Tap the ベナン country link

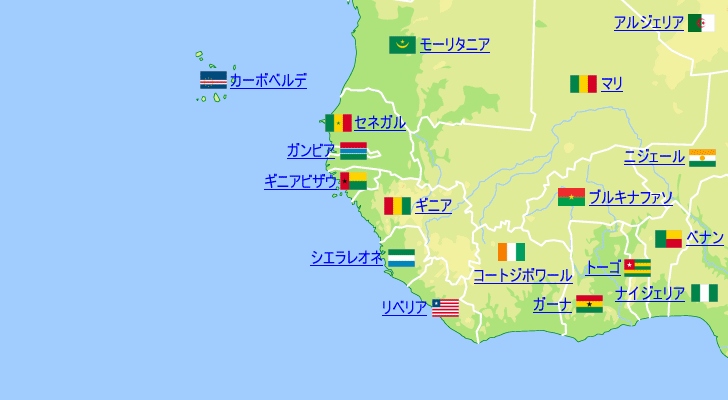[704, 237]
